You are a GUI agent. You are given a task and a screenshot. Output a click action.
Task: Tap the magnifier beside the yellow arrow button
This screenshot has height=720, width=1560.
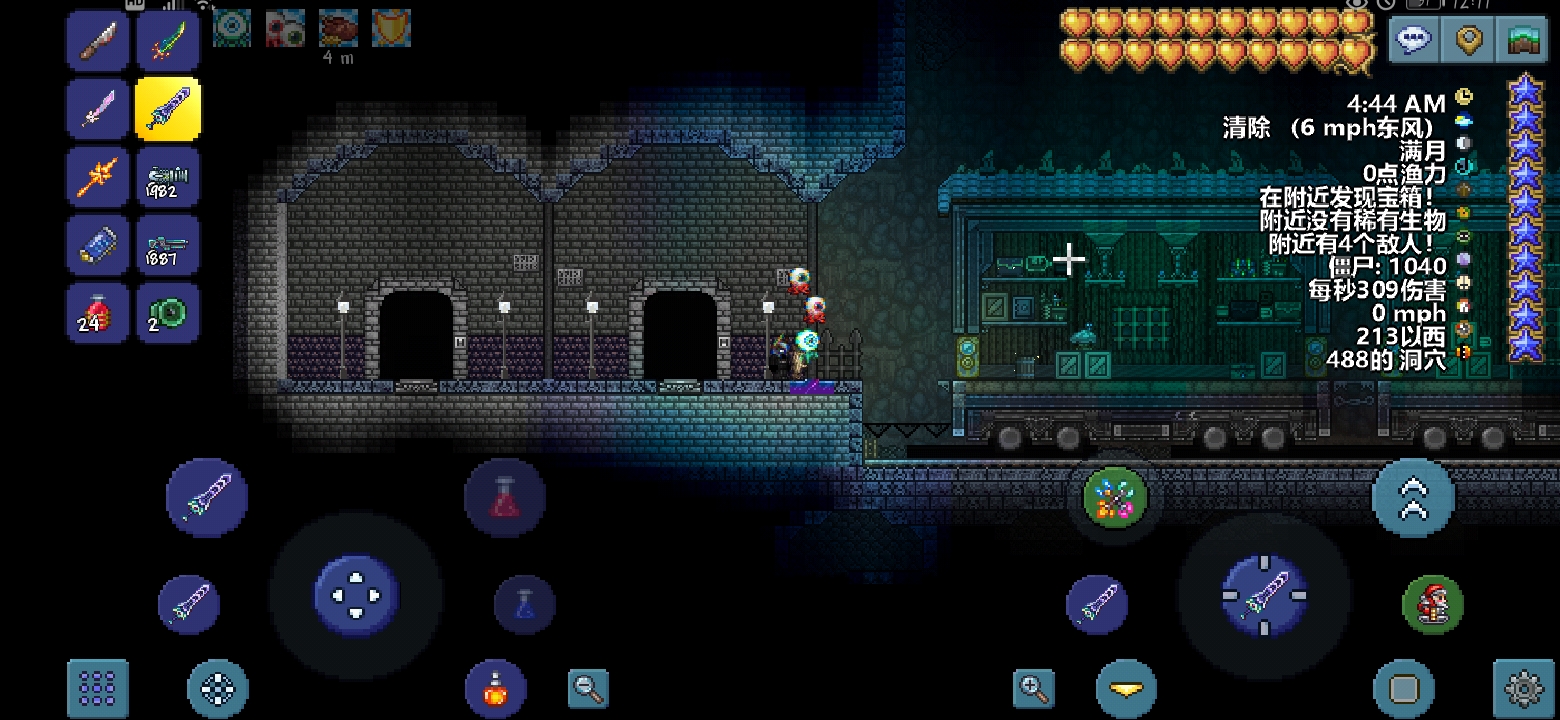coord(1033,688)
